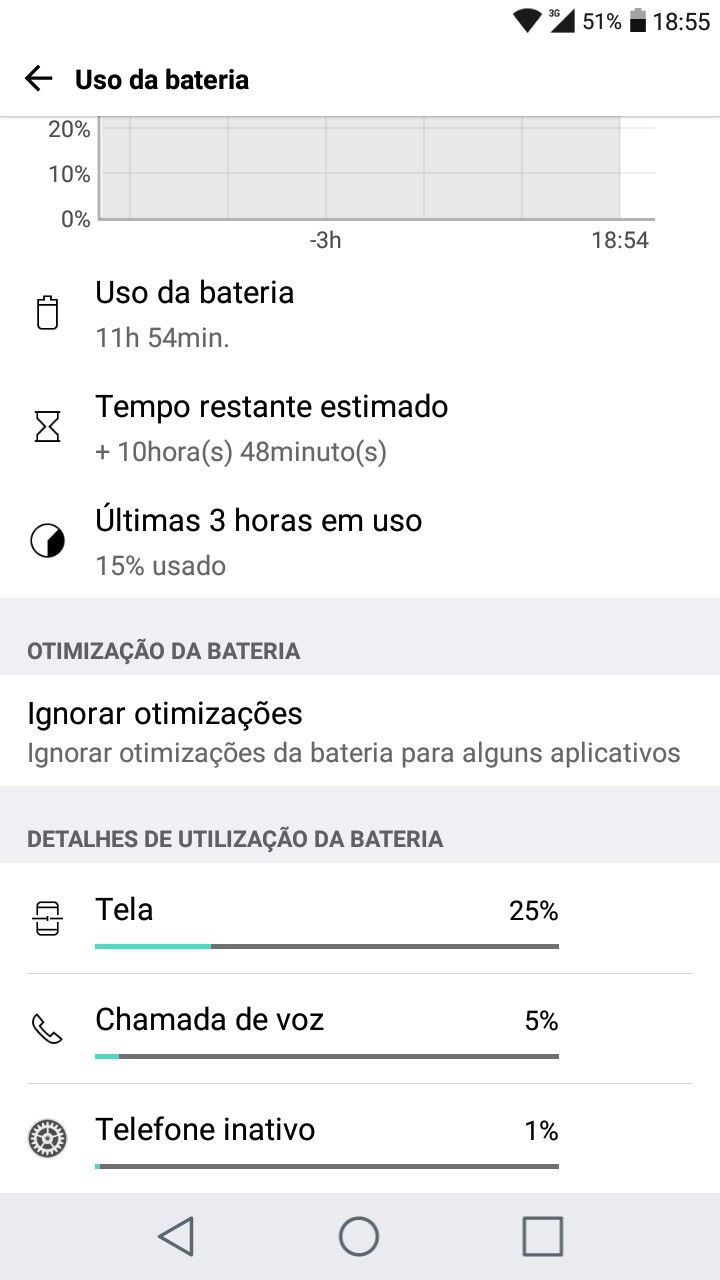Open Tela battery usage details
Screen dimensions: 720x1280
point(360,918)
